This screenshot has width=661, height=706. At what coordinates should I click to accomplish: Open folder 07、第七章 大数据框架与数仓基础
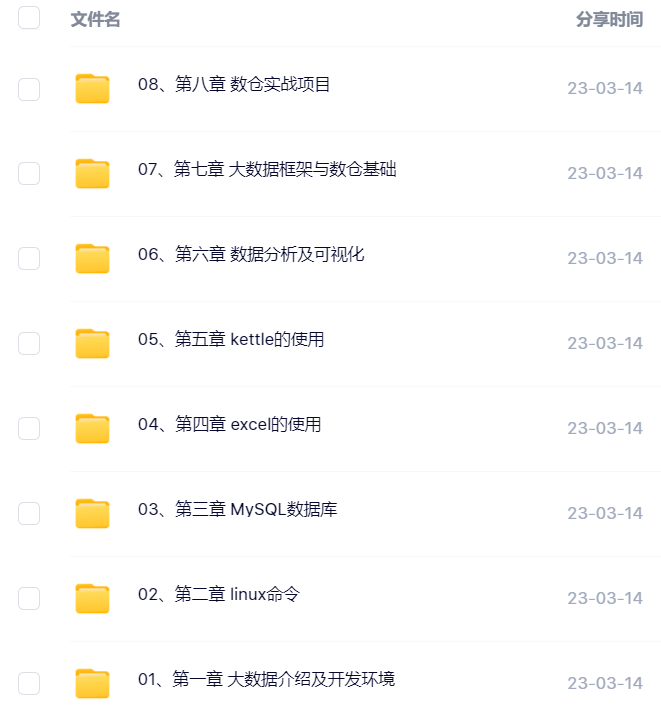tap(267, 170)
